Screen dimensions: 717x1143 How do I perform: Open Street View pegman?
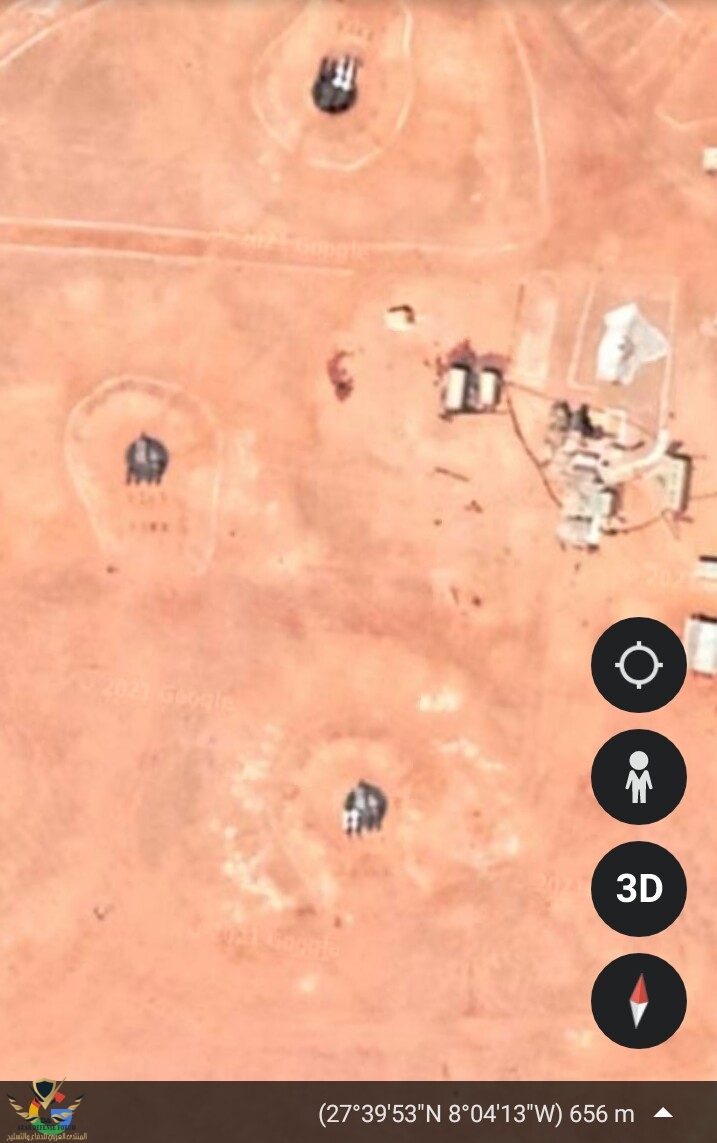click(638, 777)
